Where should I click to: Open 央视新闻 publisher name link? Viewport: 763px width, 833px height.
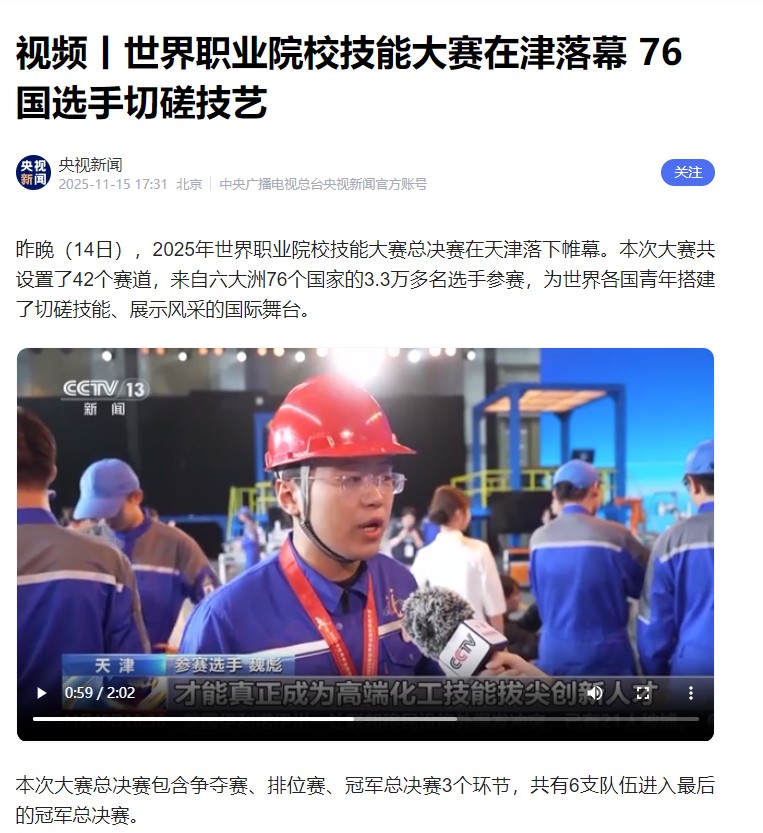coord(90,164)
